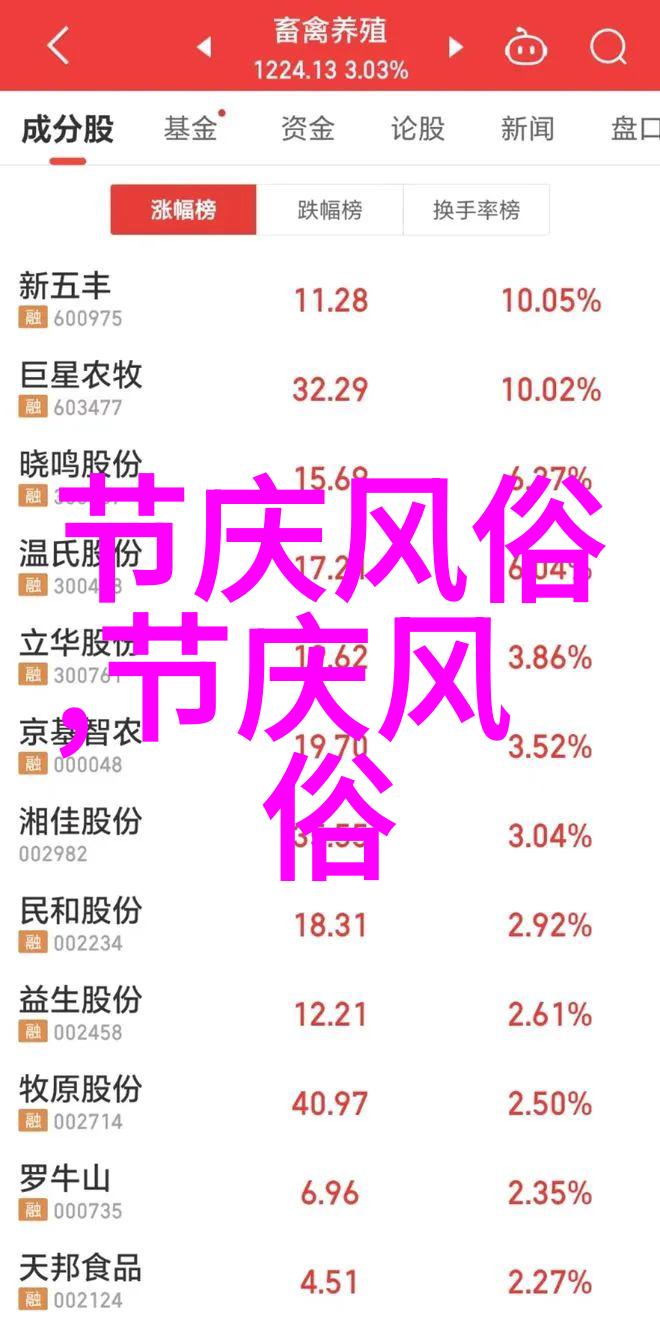660x1321 pixels.
Task: Switch to the previous sector using left triangle
Action: coord(203,46)
